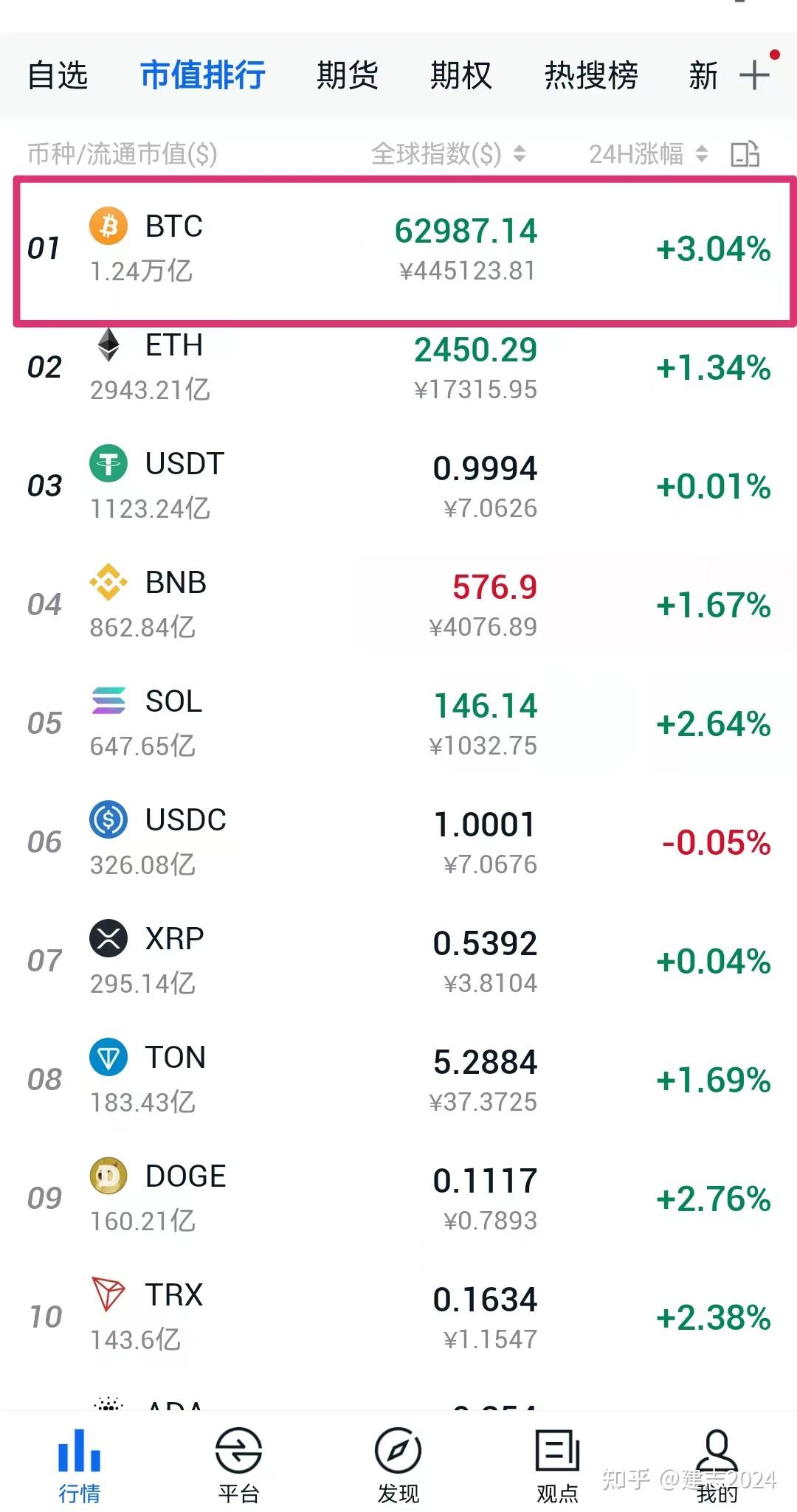Open SOL market details
The image size is (797, 1512).
point(398,724)
